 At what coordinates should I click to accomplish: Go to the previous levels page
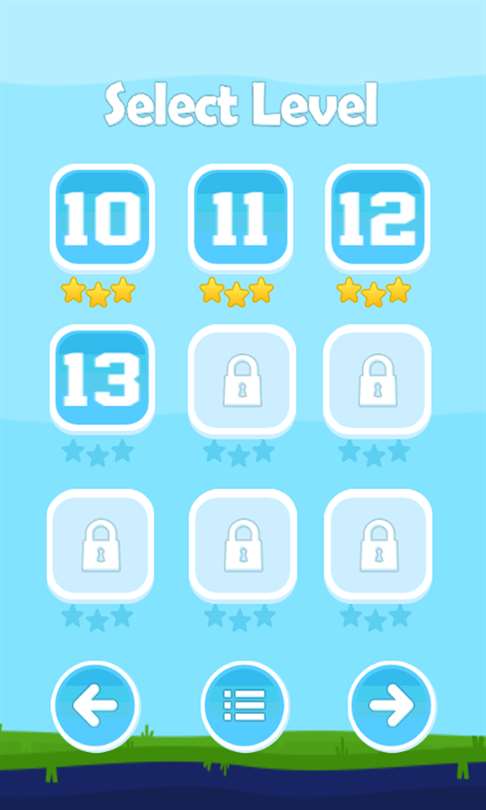[x=96, y=706]
